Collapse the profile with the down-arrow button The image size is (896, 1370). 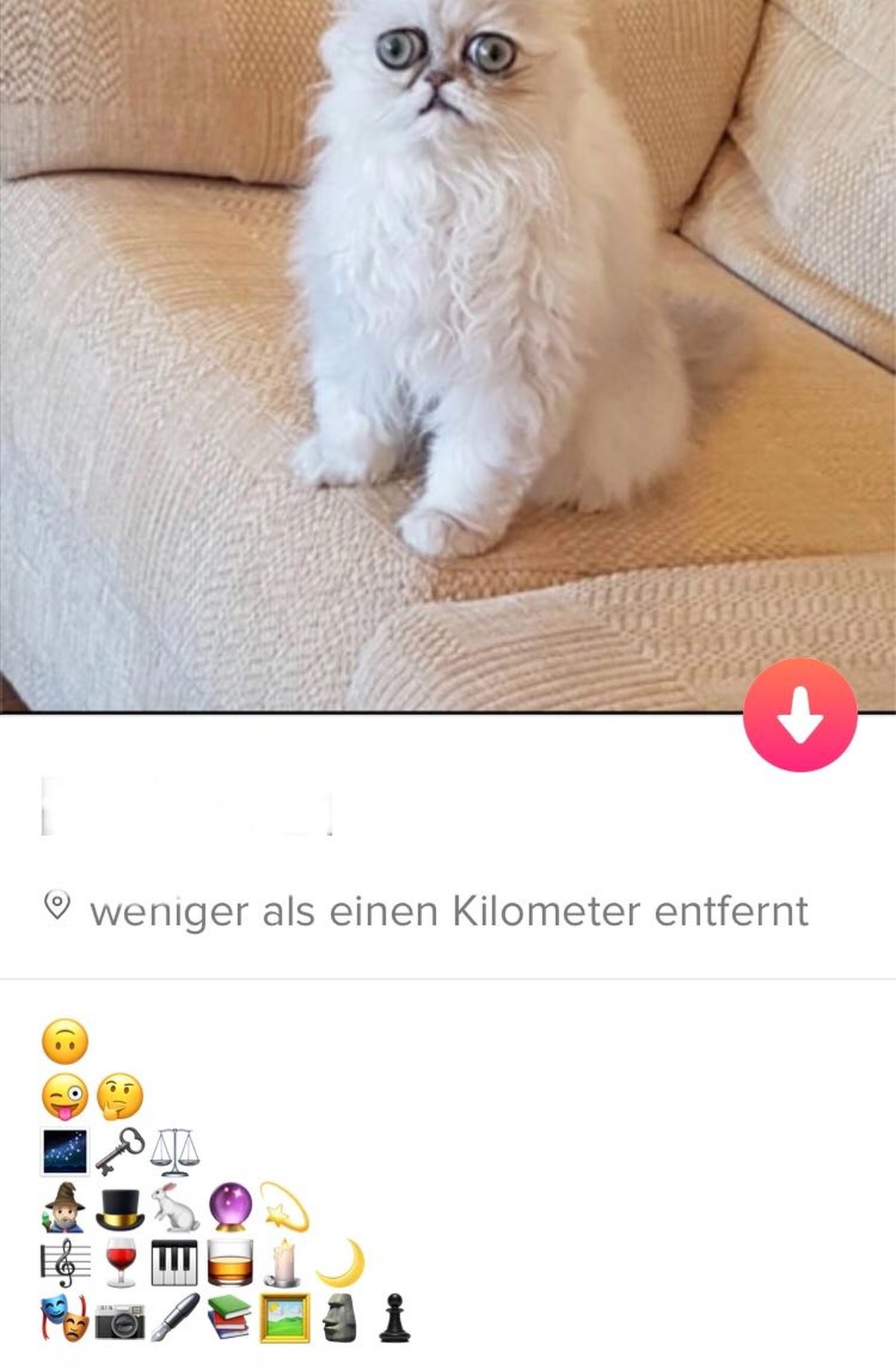pos(800,715)
